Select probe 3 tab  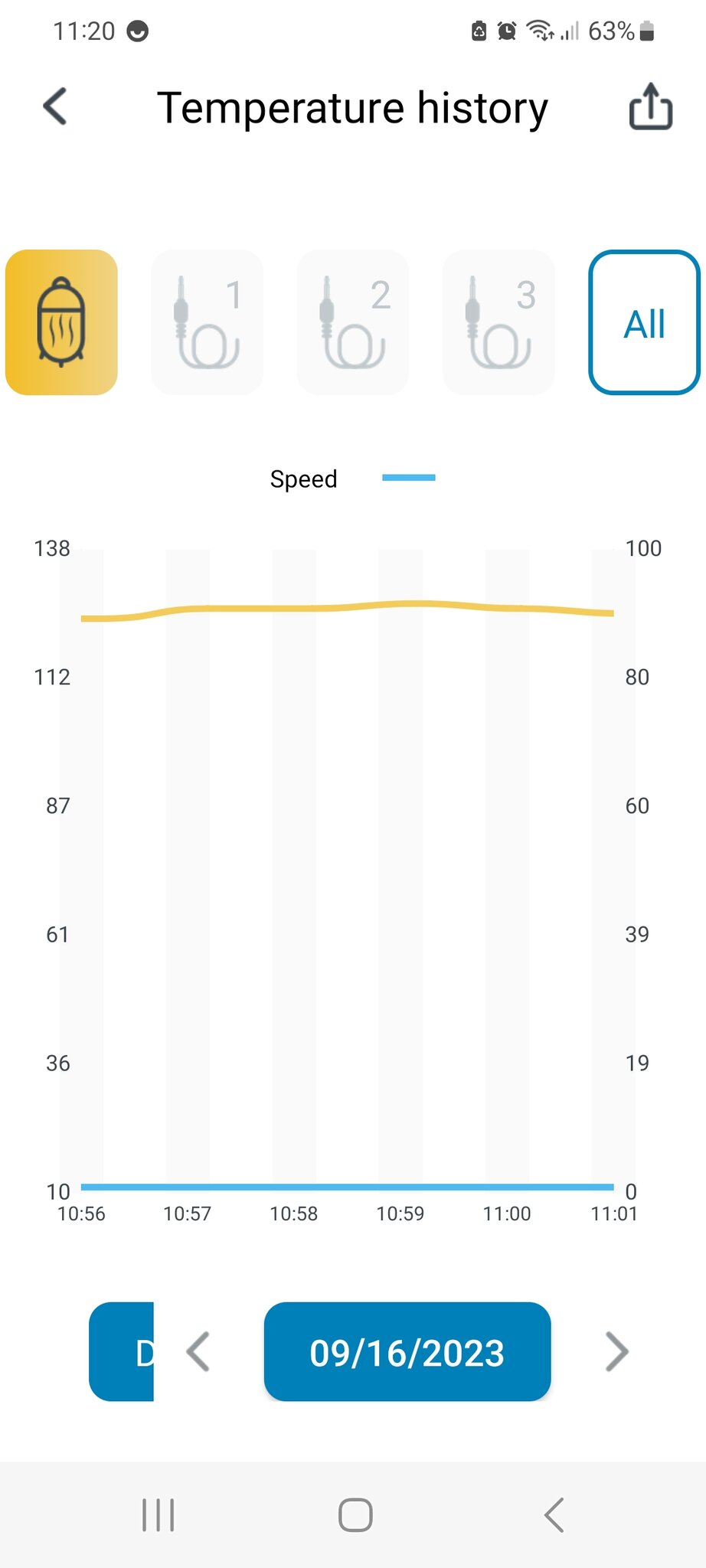point(498,322)
